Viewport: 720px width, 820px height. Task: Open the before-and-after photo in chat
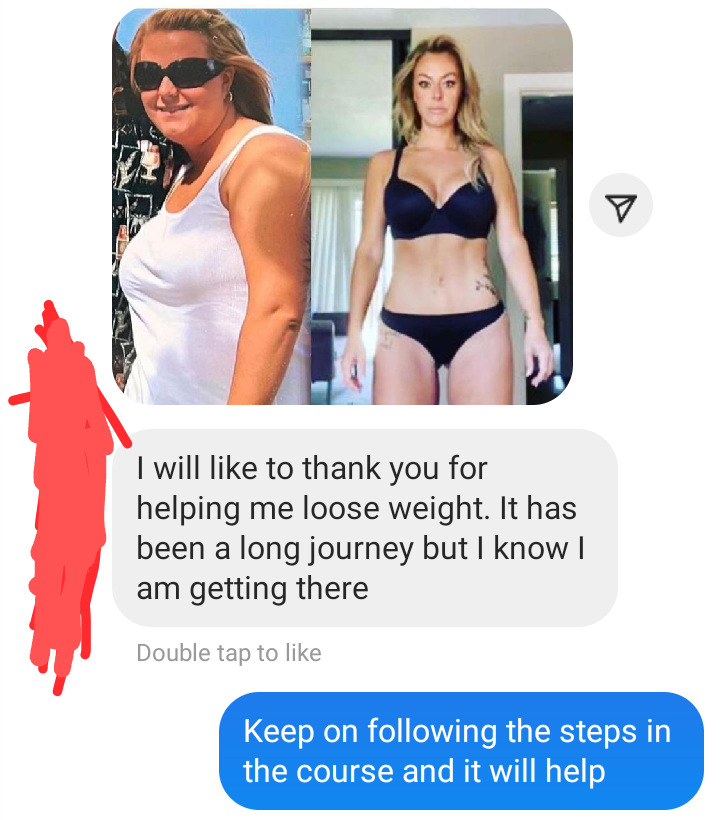coord(342,206)
